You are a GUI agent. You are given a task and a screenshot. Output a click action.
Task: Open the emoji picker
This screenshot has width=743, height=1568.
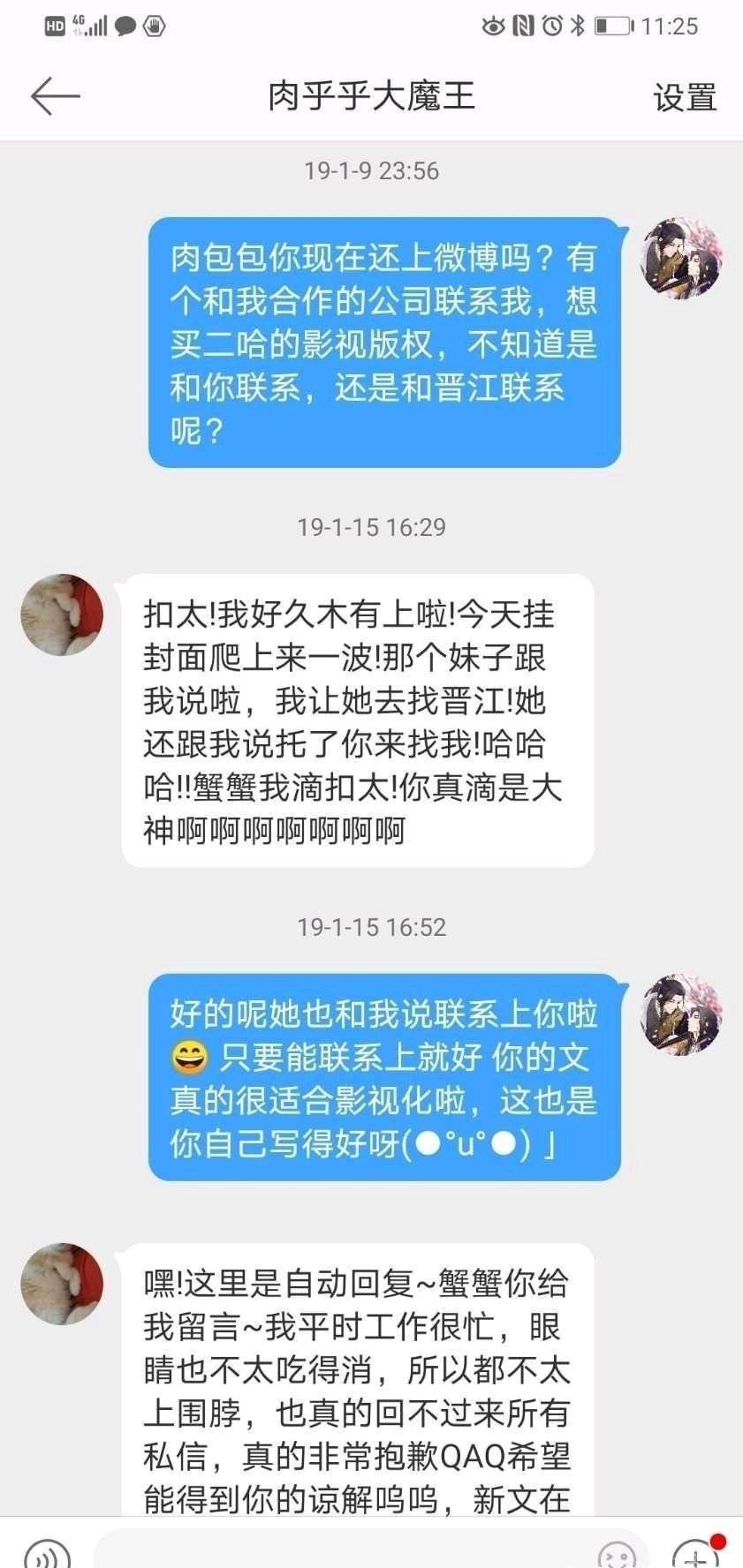click(x=616, y=1553)
